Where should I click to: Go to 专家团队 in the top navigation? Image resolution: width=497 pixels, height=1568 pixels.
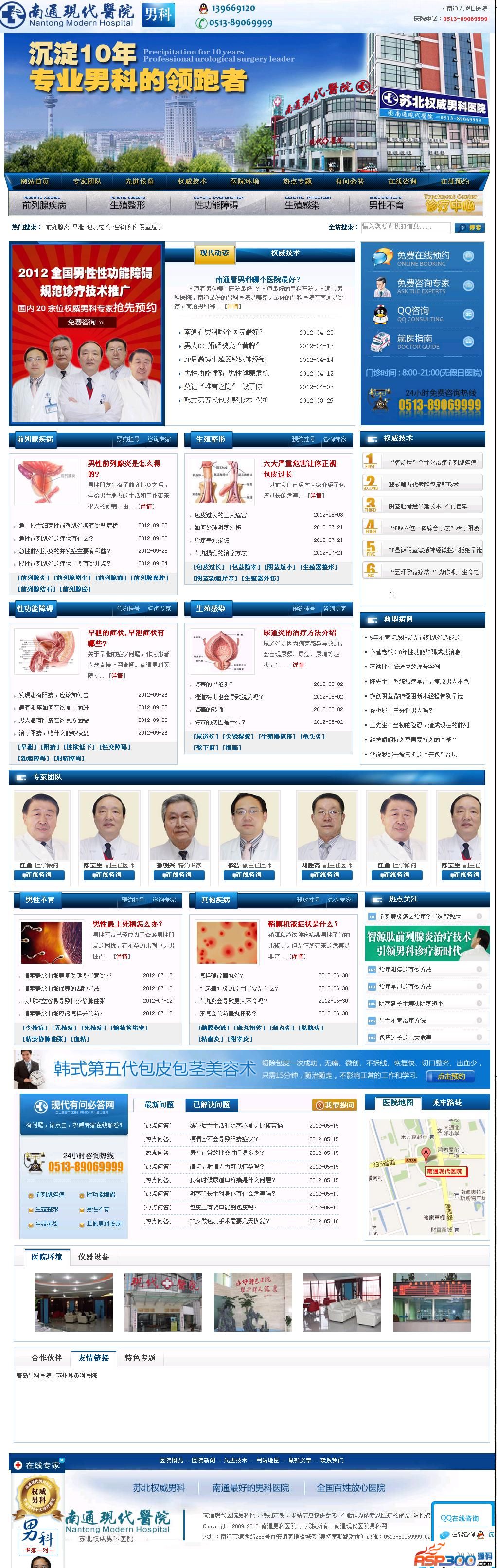(87, 181)
